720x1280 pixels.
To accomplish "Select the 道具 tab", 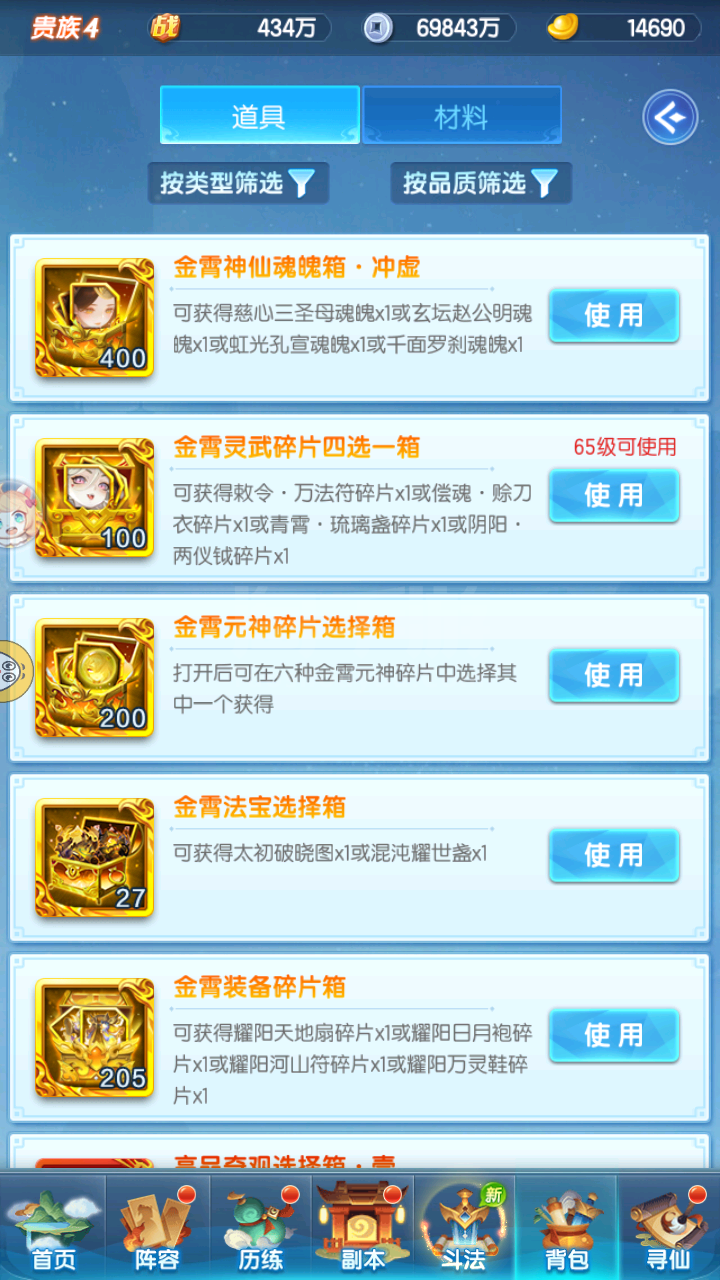I will [259, 116].
